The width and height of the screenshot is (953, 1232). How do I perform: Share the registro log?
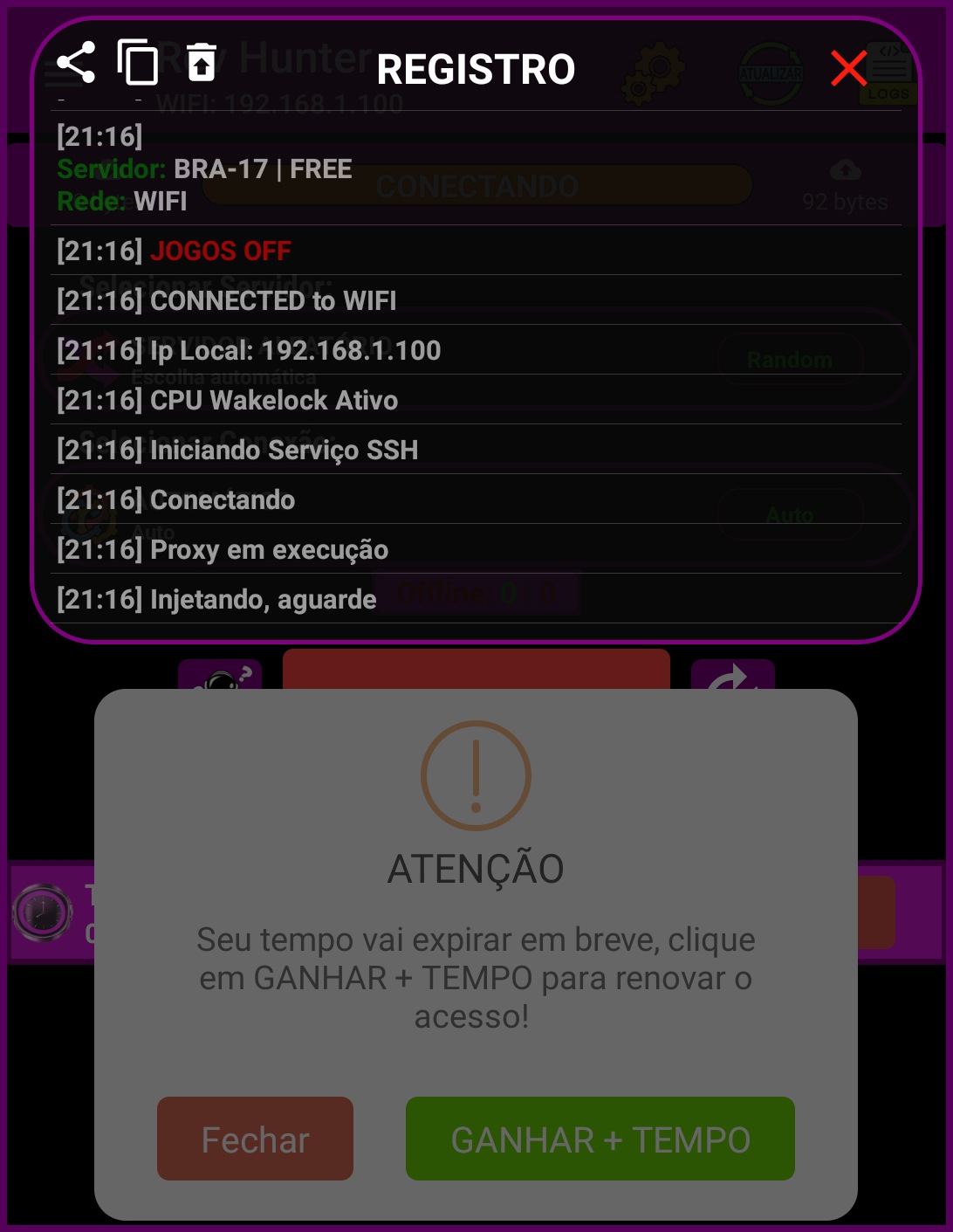[79, 61]
